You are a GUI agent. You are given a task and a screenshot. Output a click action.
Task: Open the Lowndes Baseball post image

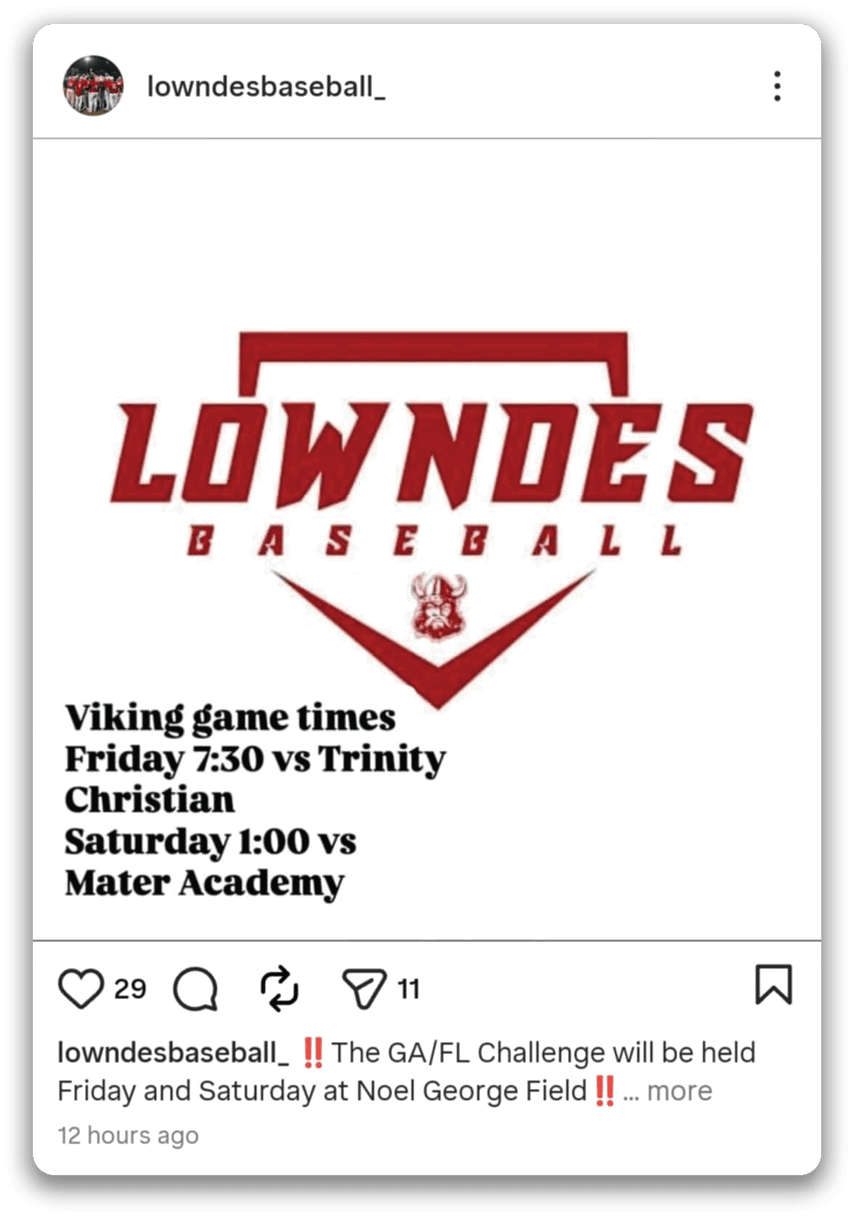pos(427,540)
